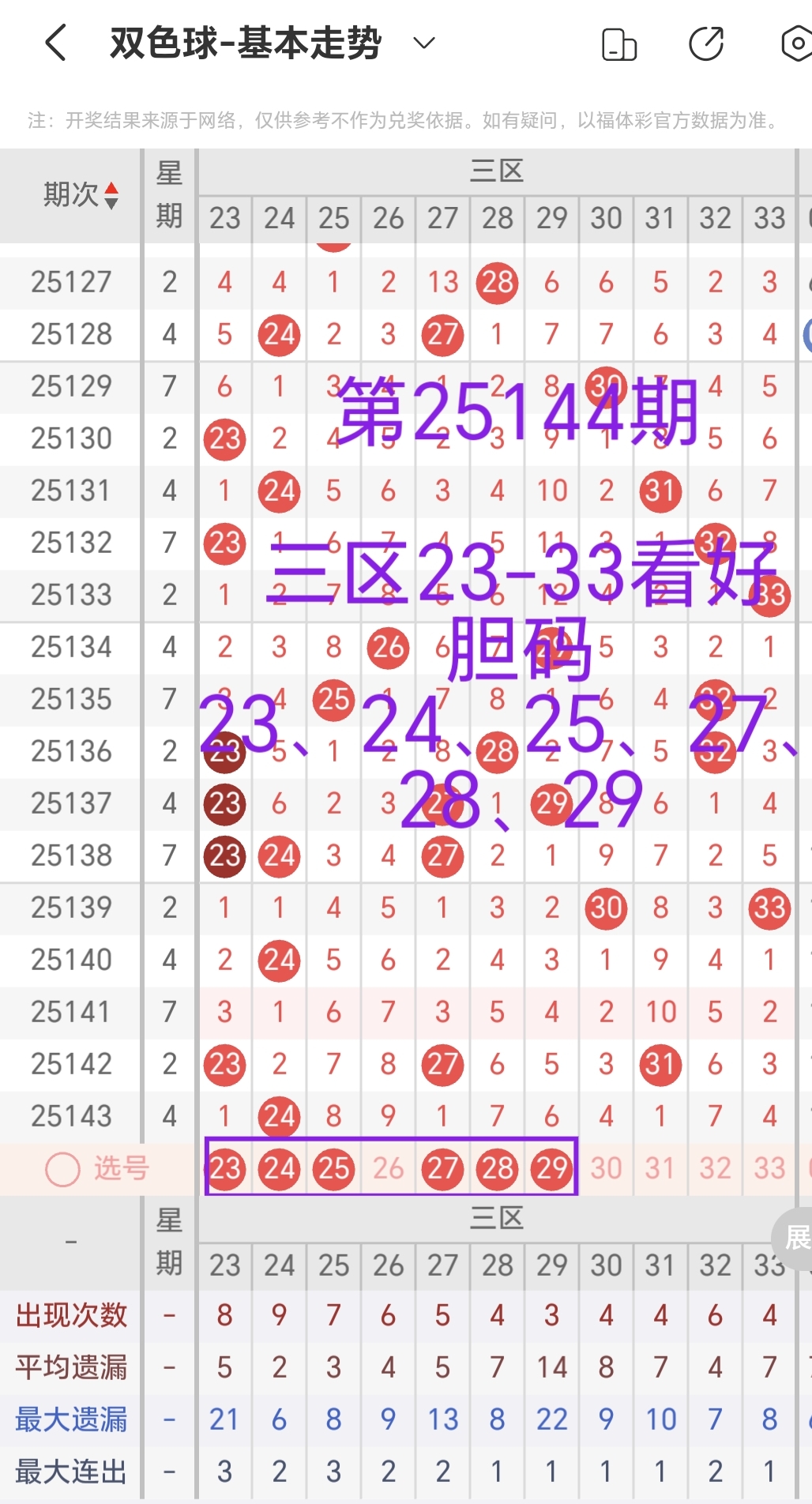This screenshot has height=1504, width=812.
Task: Tap the 展 floating button on right edge
Action: 799,1238
